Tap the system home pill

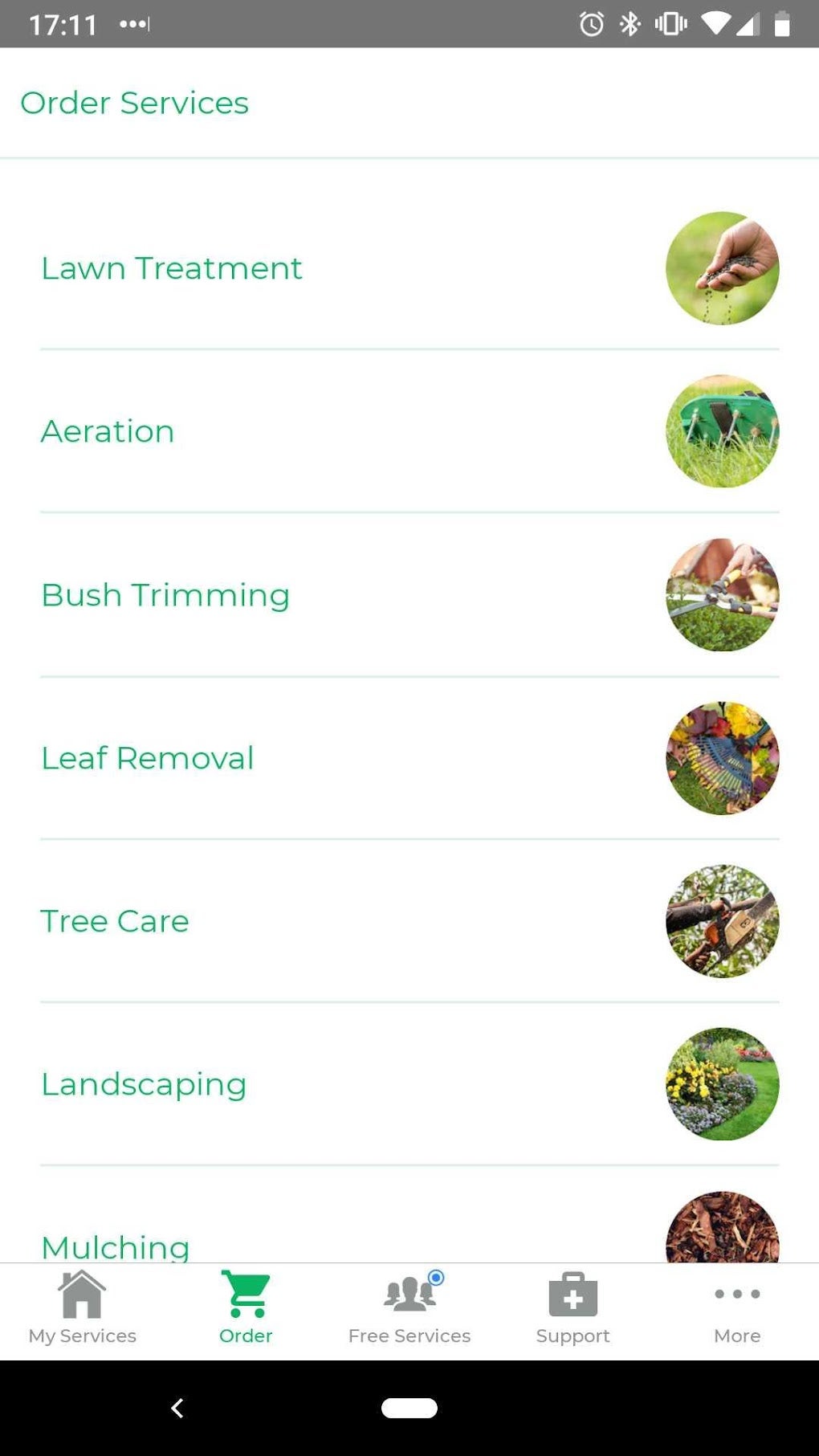(x=409, y=1408)
